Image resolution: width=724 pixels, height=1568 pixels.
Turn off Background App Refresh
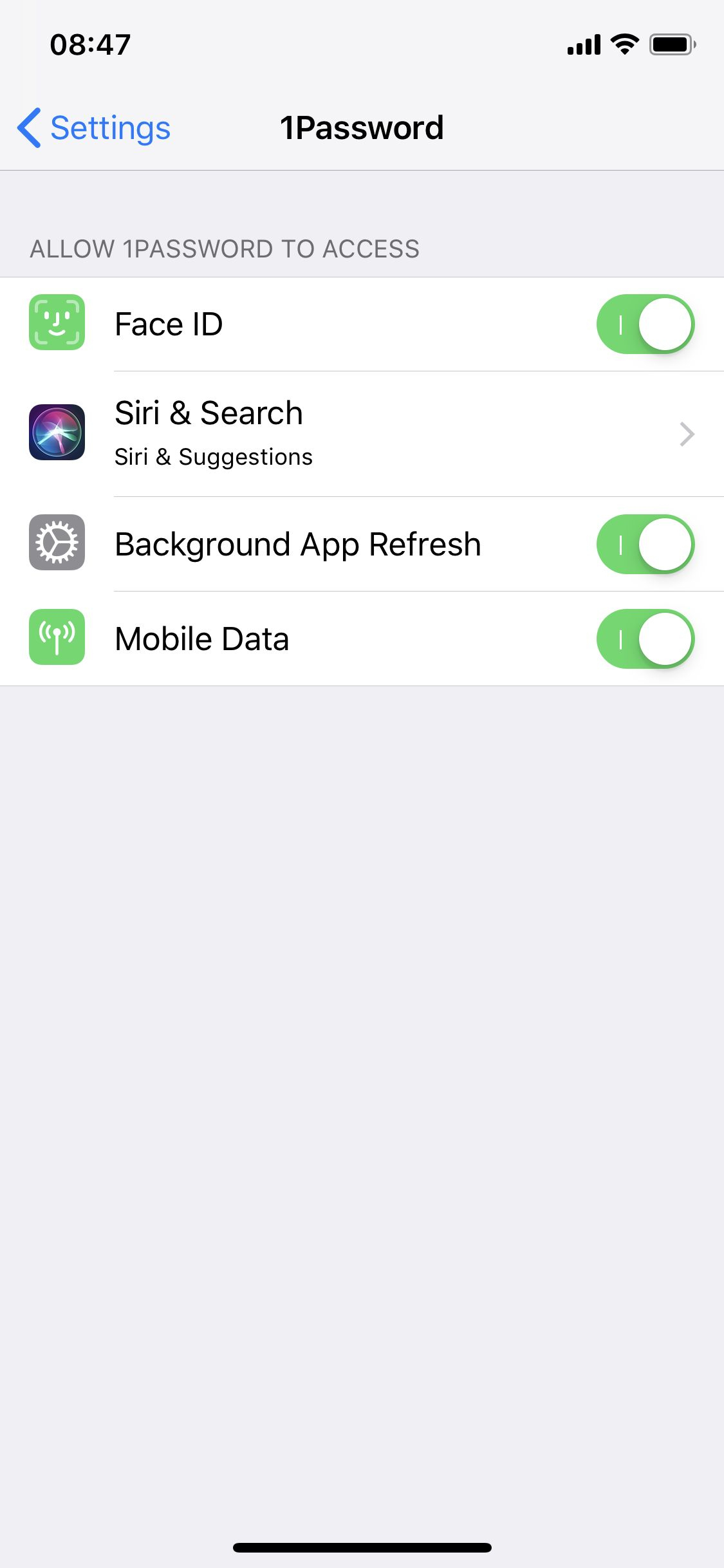[x=645, y=544]
